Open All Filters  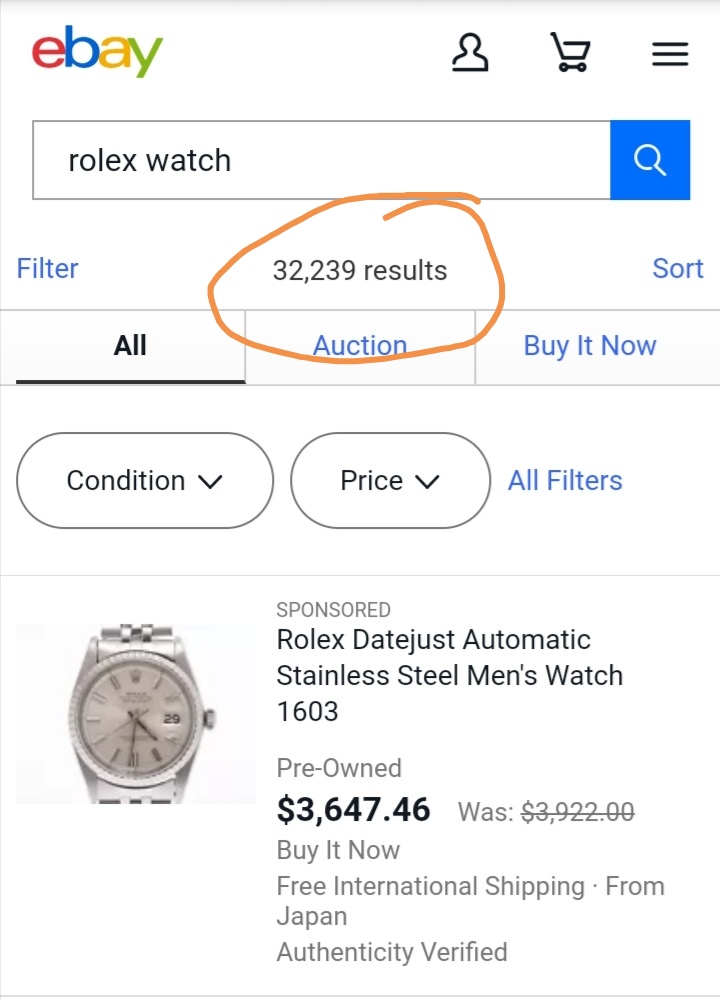coord(565,480)
